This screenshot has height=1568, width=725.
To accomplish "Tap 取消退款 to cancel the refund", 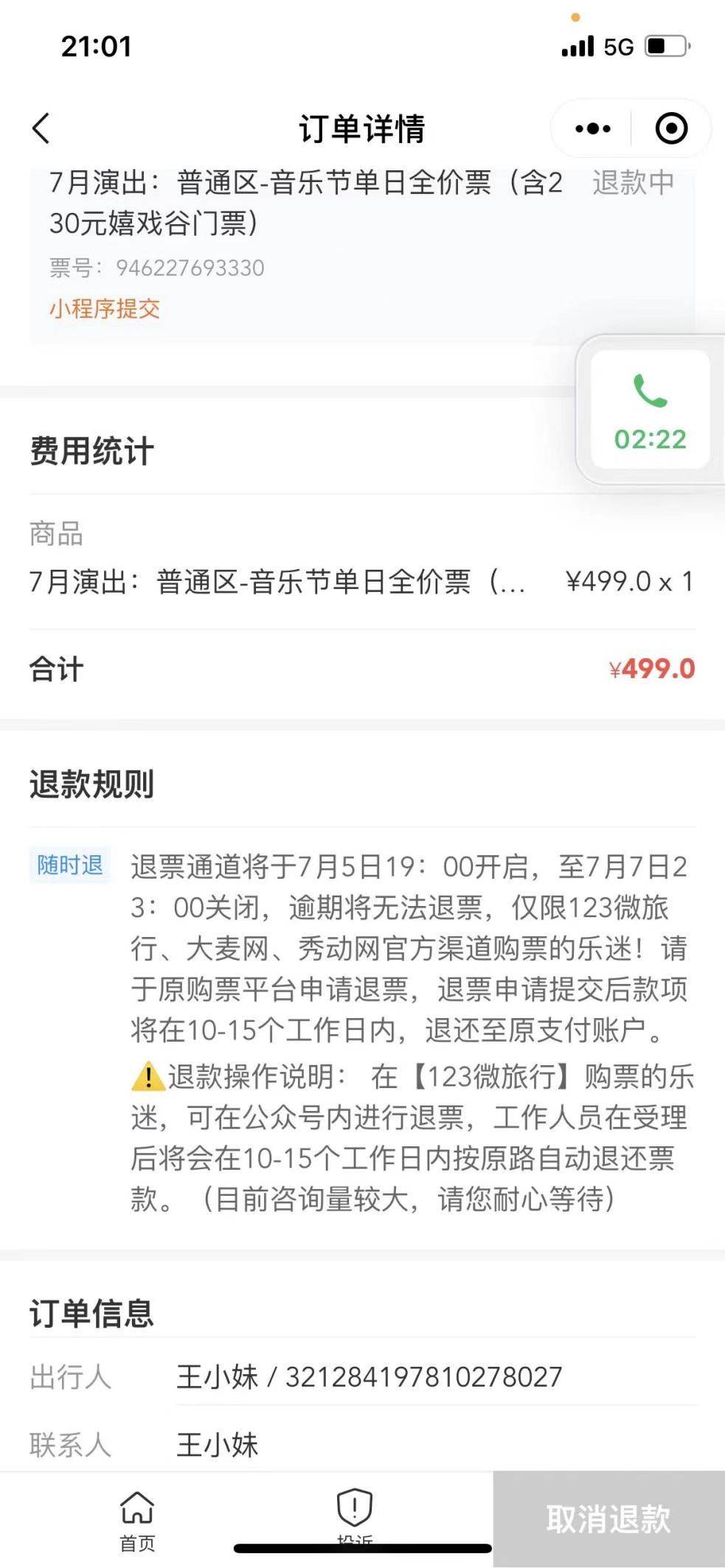I will click(x=608, y=1519).
